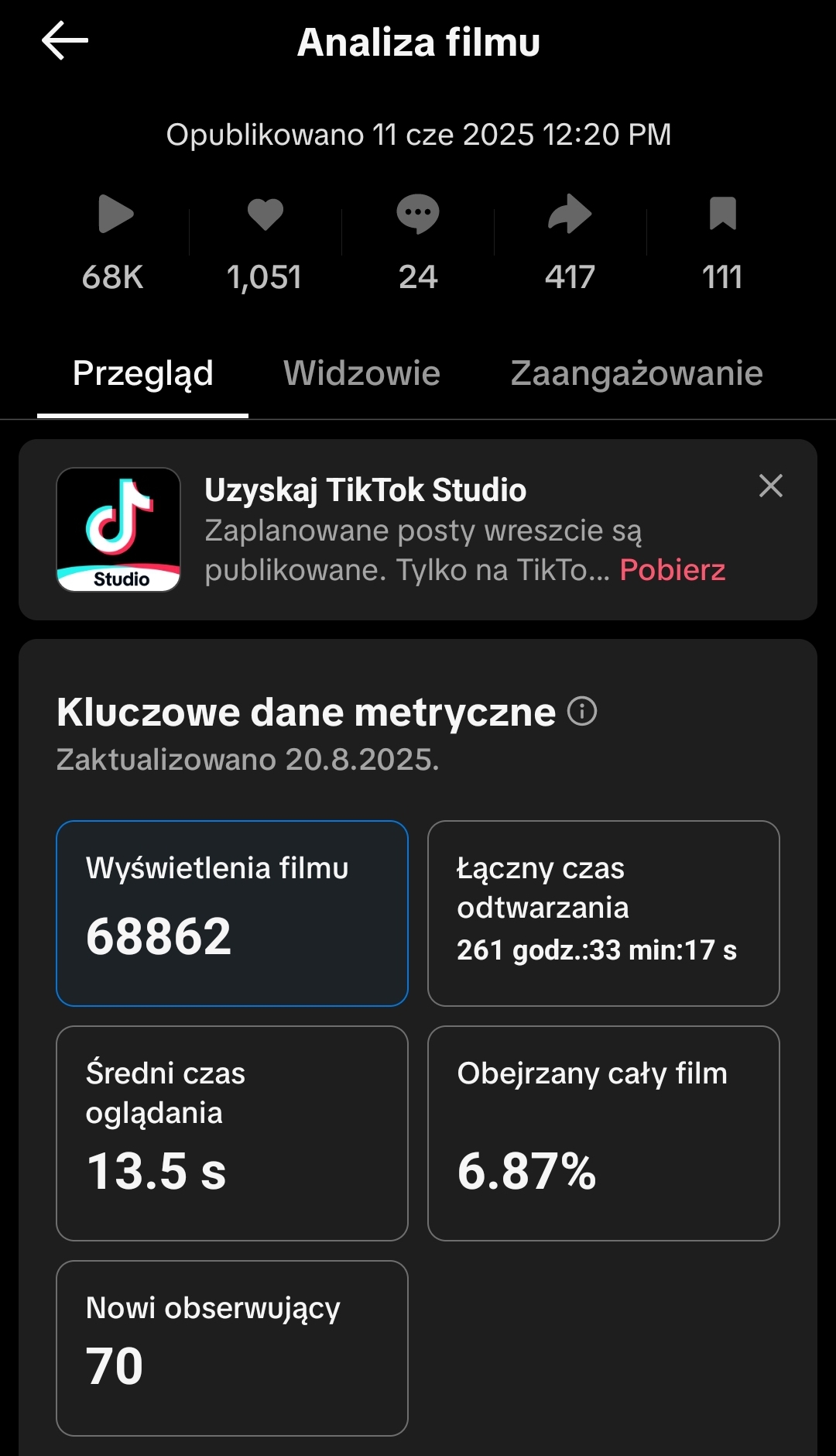Select the Przegląd tab
This screenshot has width=836, height=1456.
click(143, 373)
